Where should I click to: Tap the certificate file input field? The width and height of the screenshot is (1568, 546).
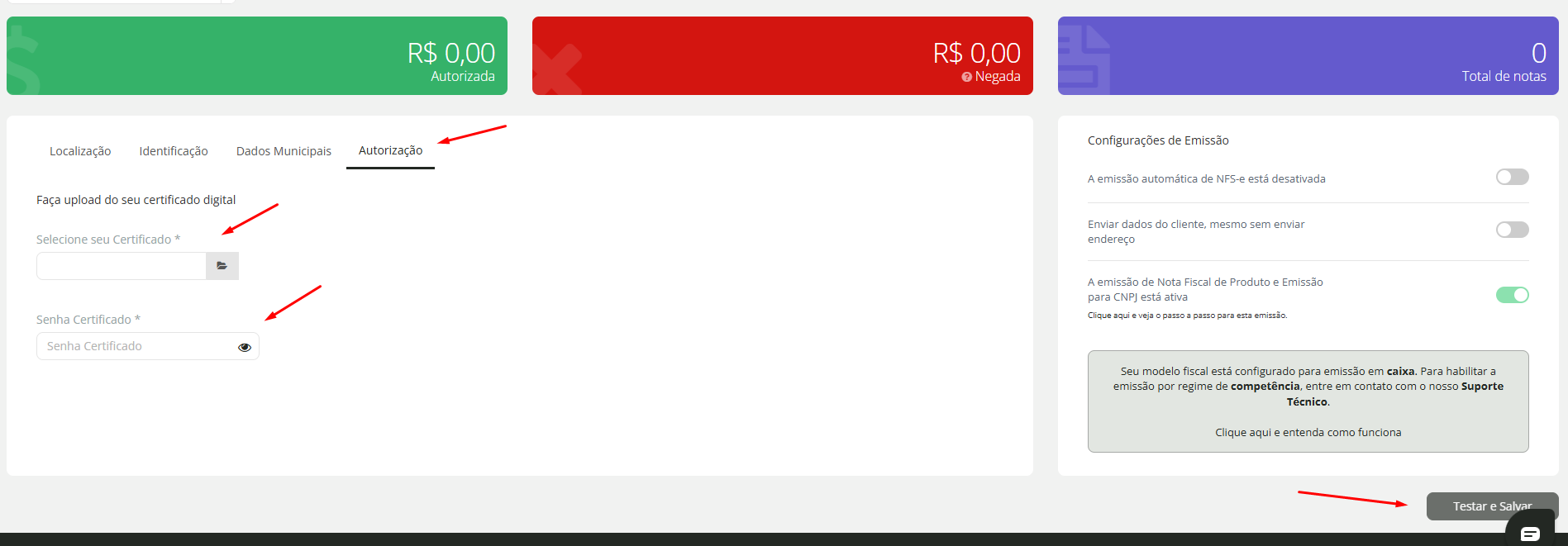coord(122,266)
